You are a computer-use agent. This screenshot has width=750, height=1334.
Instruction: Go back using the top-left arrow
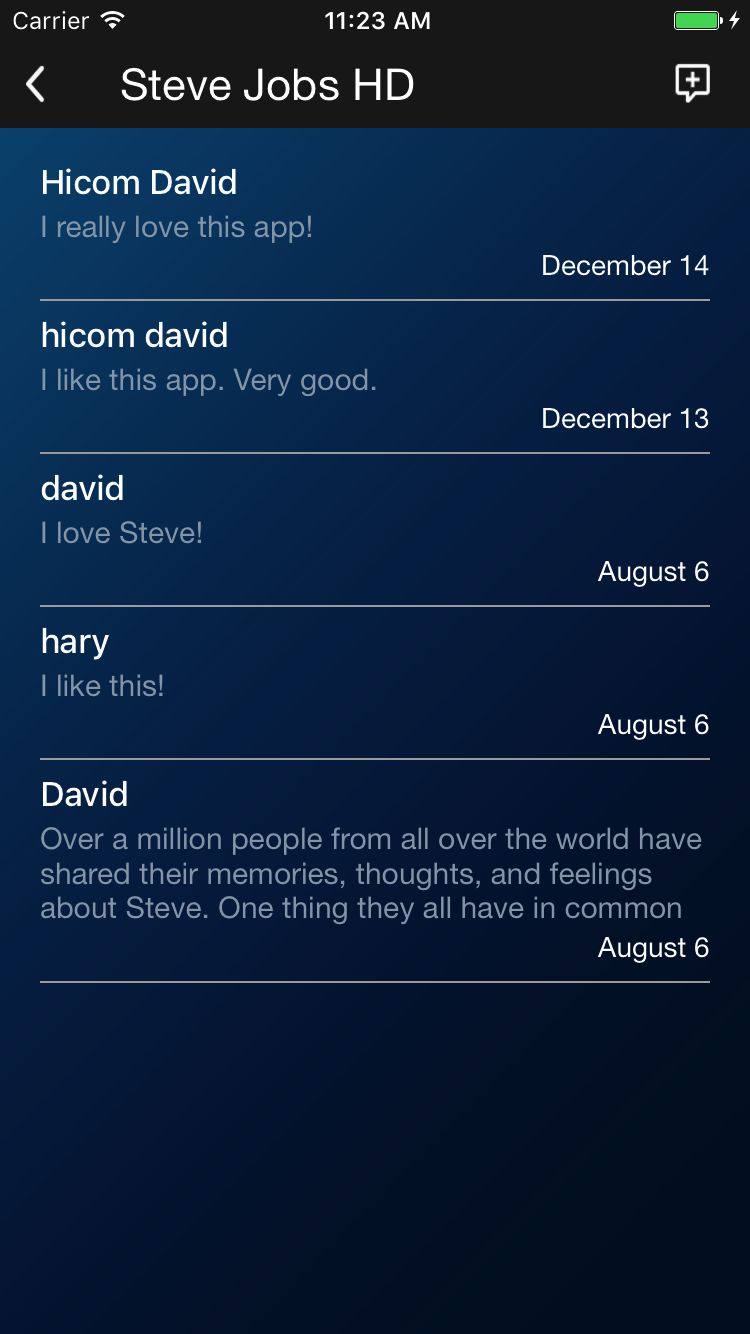36,85
